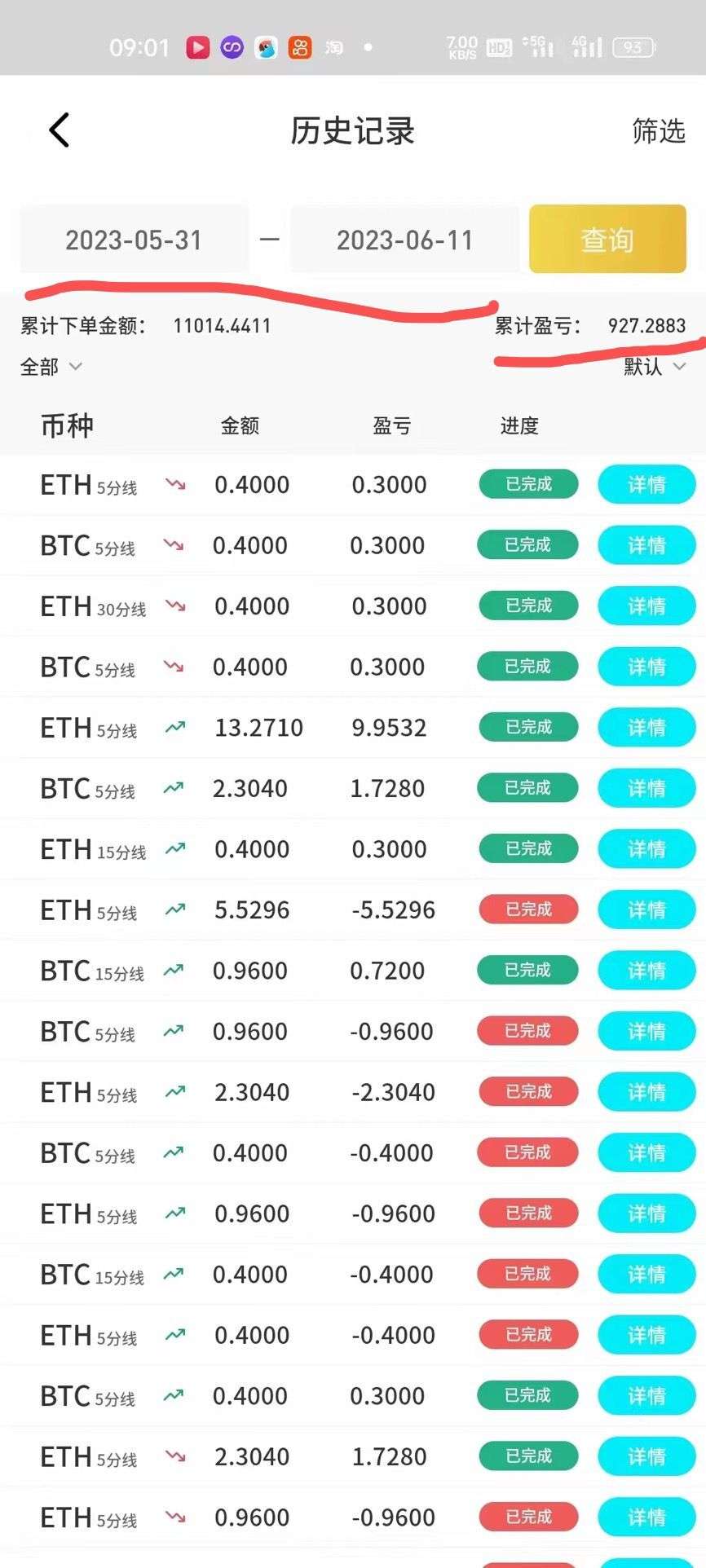Open 详情 for BTC 15分线 0.7200 profit order
The height and width of the screenshot is (1568, 706).
(646, 971)
